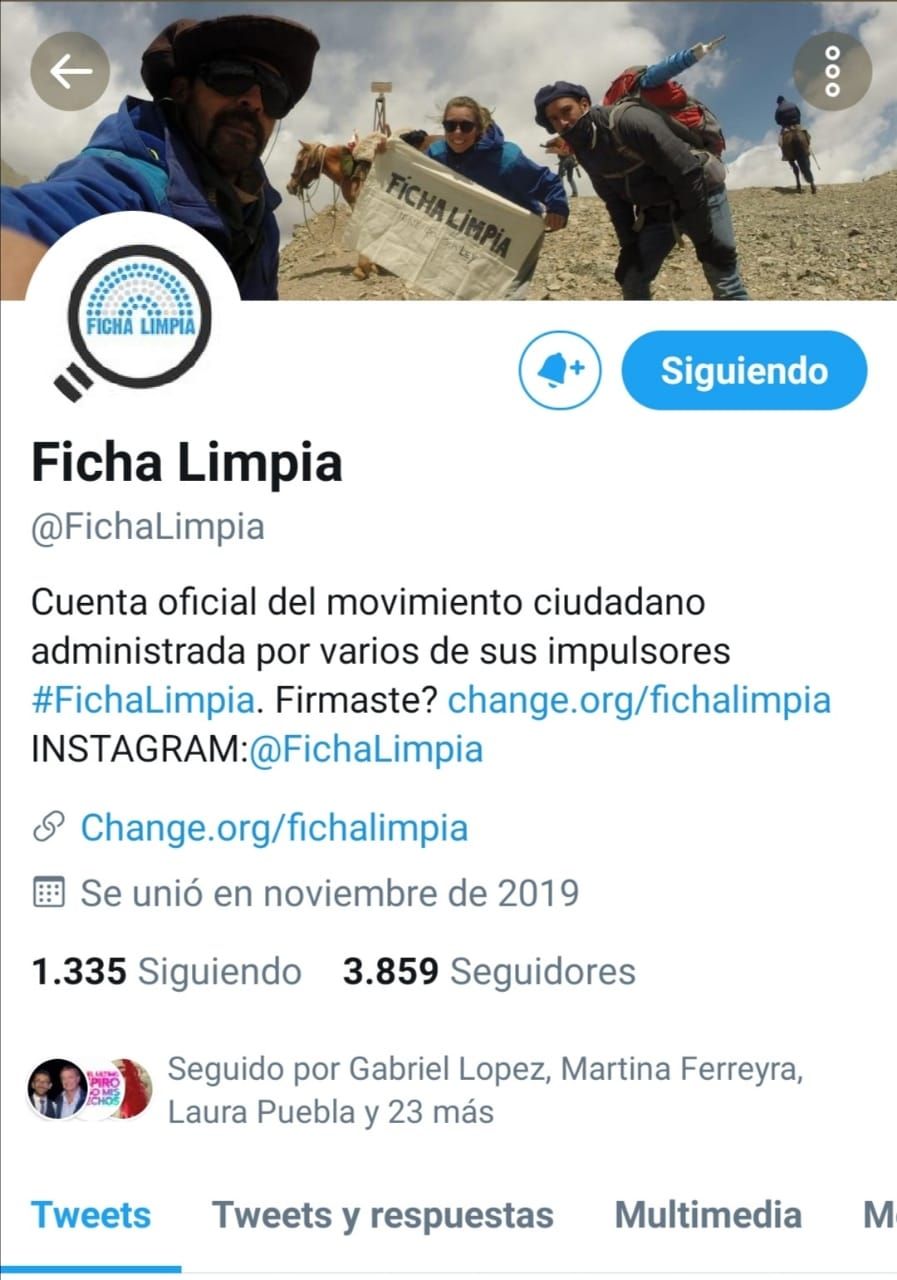View the 3.859 Seguidores list
Screen dimensions: 897x1280
(x=489, y=971)
